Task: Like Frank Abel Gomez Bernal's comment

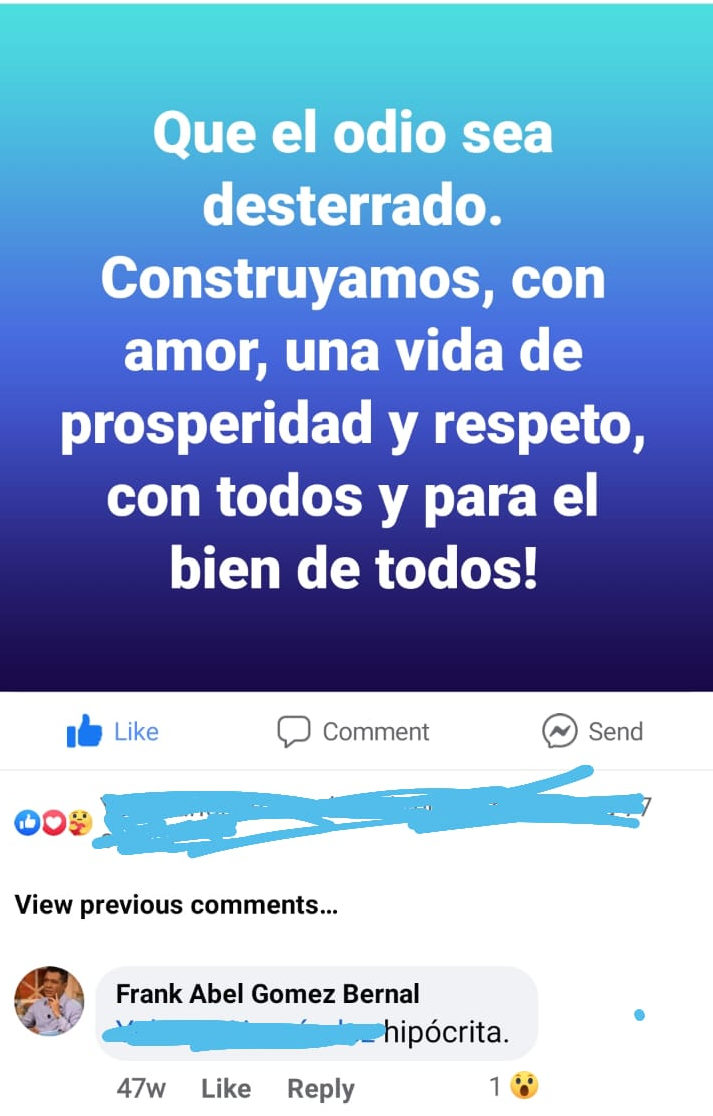Action: (225, 1089)
